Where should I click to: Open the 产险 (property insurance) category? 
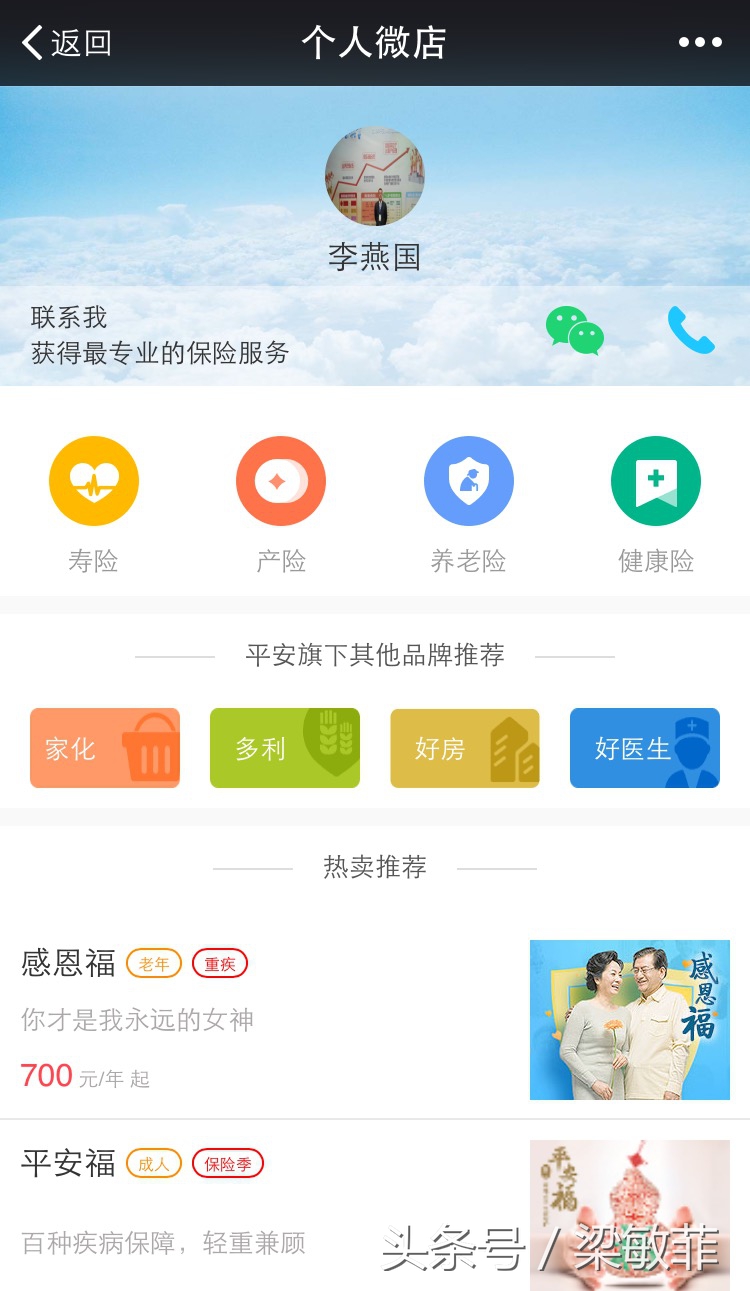tap(280, 480)
